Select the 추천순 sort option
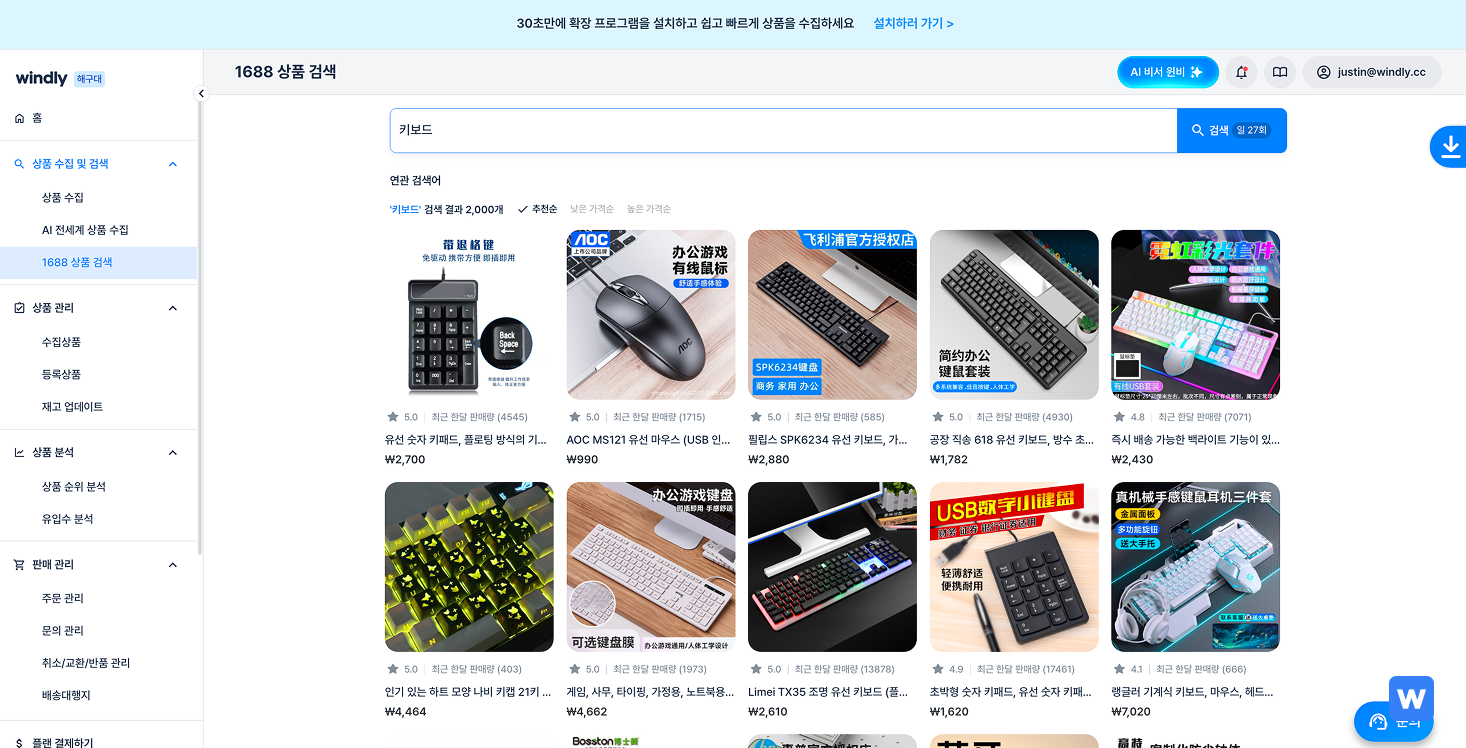Screen dimensions: 1466x748 click(538, 209)
